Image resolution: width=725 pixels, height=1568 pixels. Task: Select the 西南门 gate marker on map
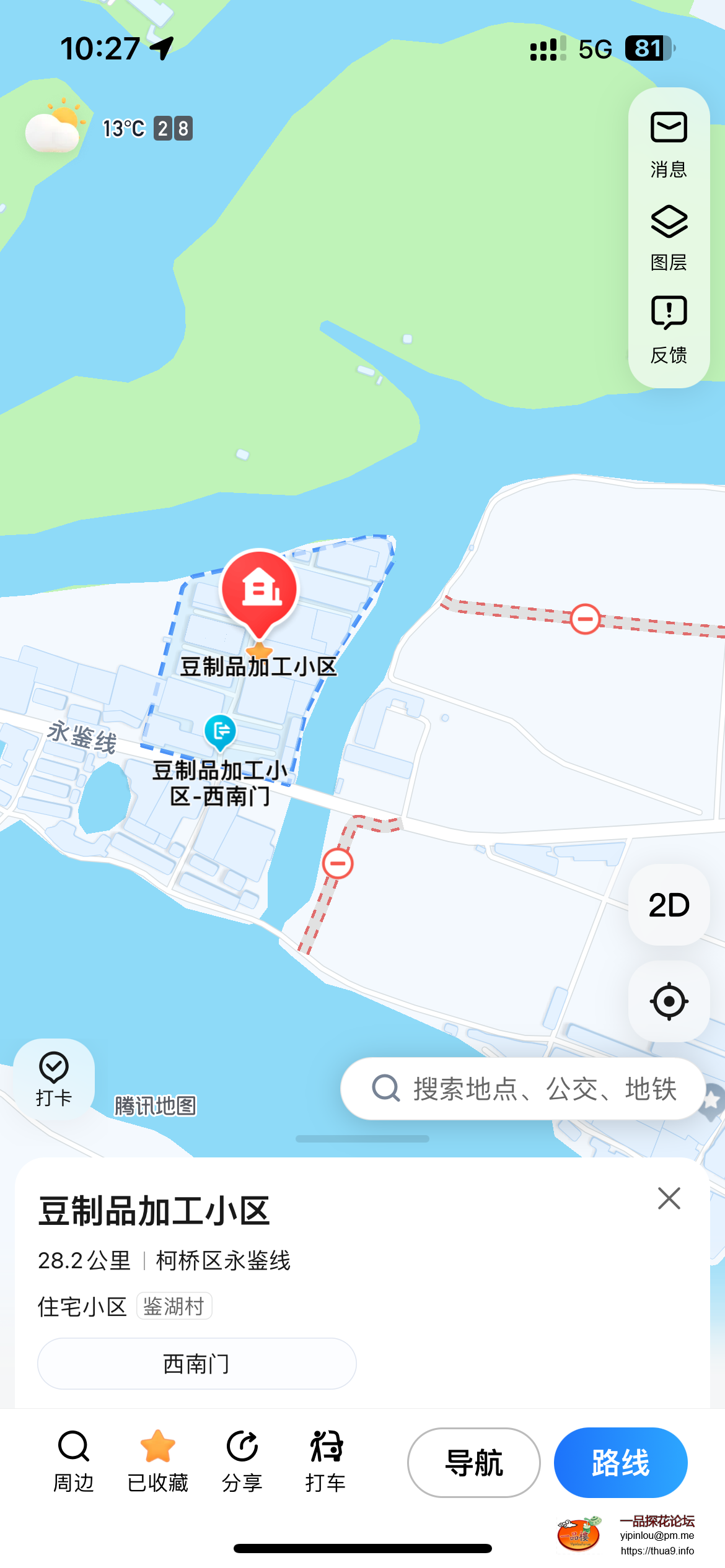(x=220, y=731)
